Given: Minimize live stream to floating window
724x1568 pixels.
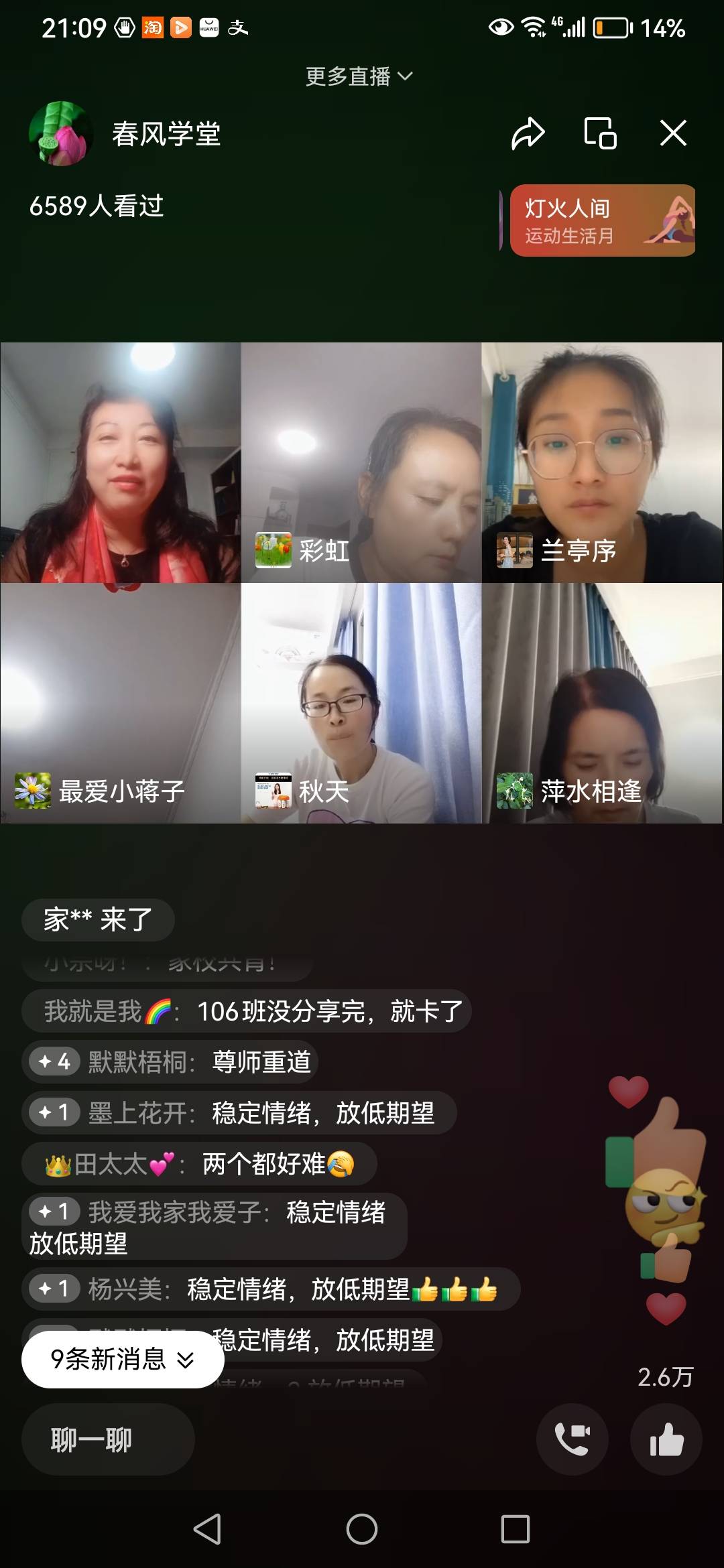Looking at the screenshot, I should tap(600, 133).
